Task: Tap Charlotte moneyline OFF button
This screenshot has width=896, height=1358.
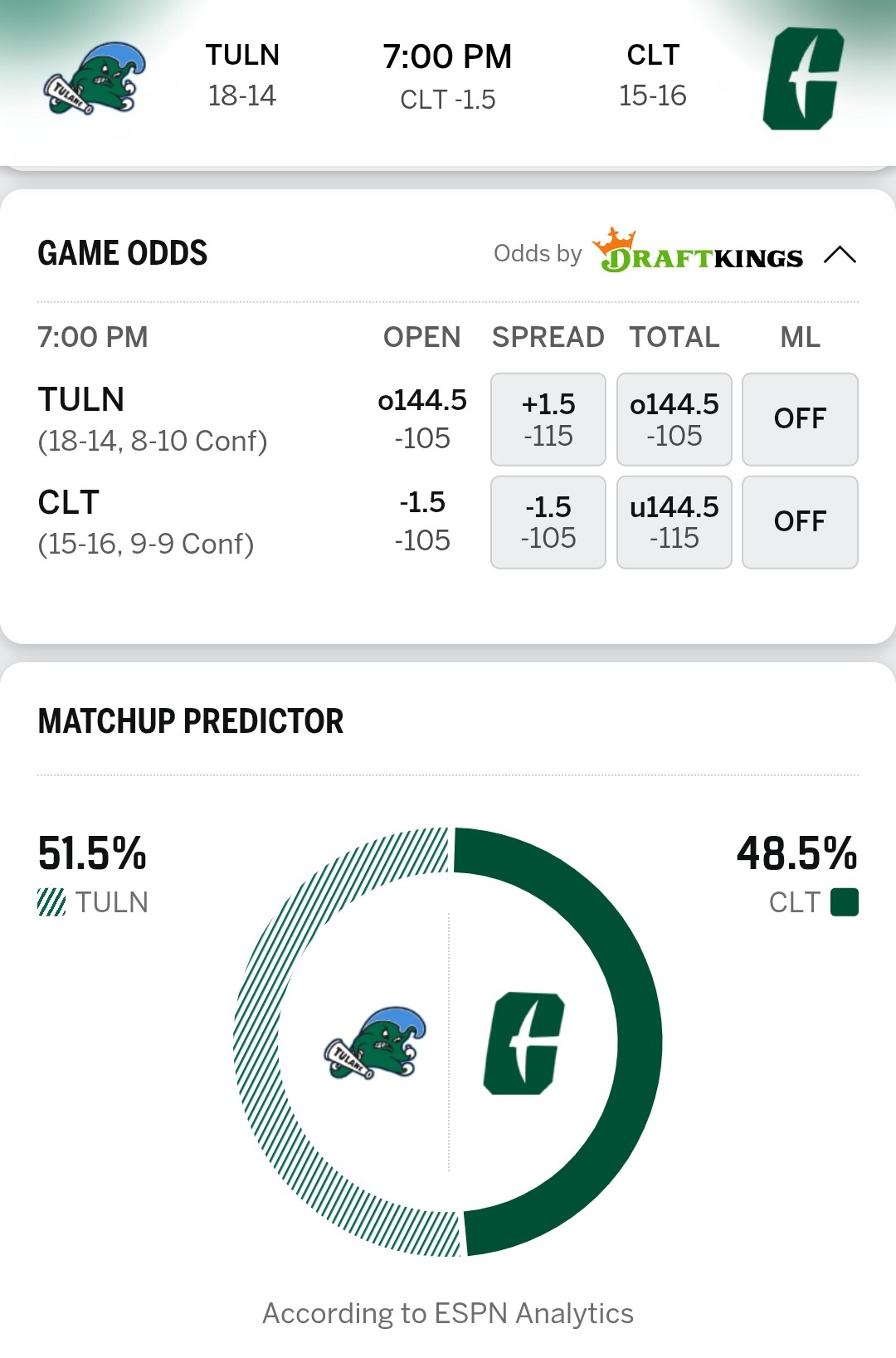Action: click(800, 522)
